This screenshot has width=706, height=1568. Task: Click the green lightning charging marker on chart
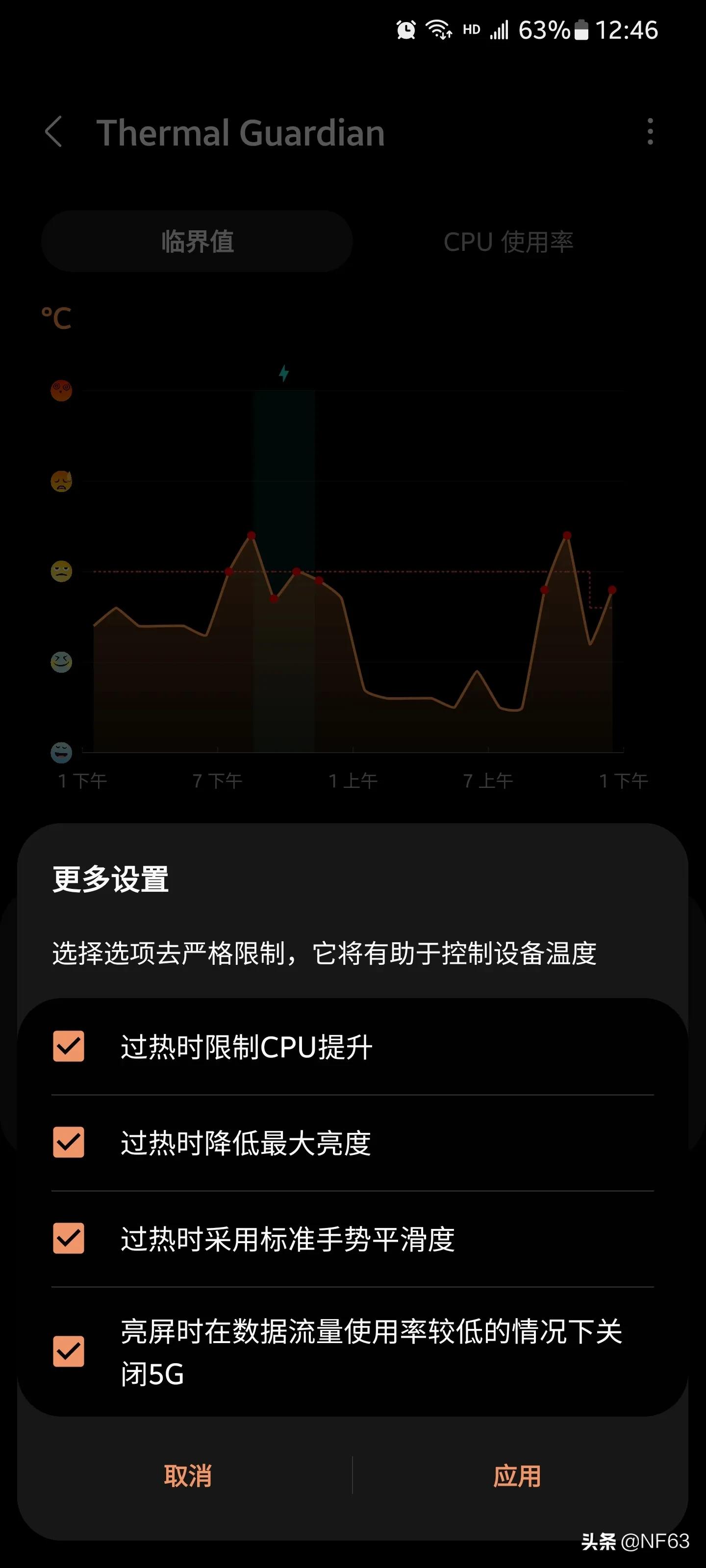point(284,374)
